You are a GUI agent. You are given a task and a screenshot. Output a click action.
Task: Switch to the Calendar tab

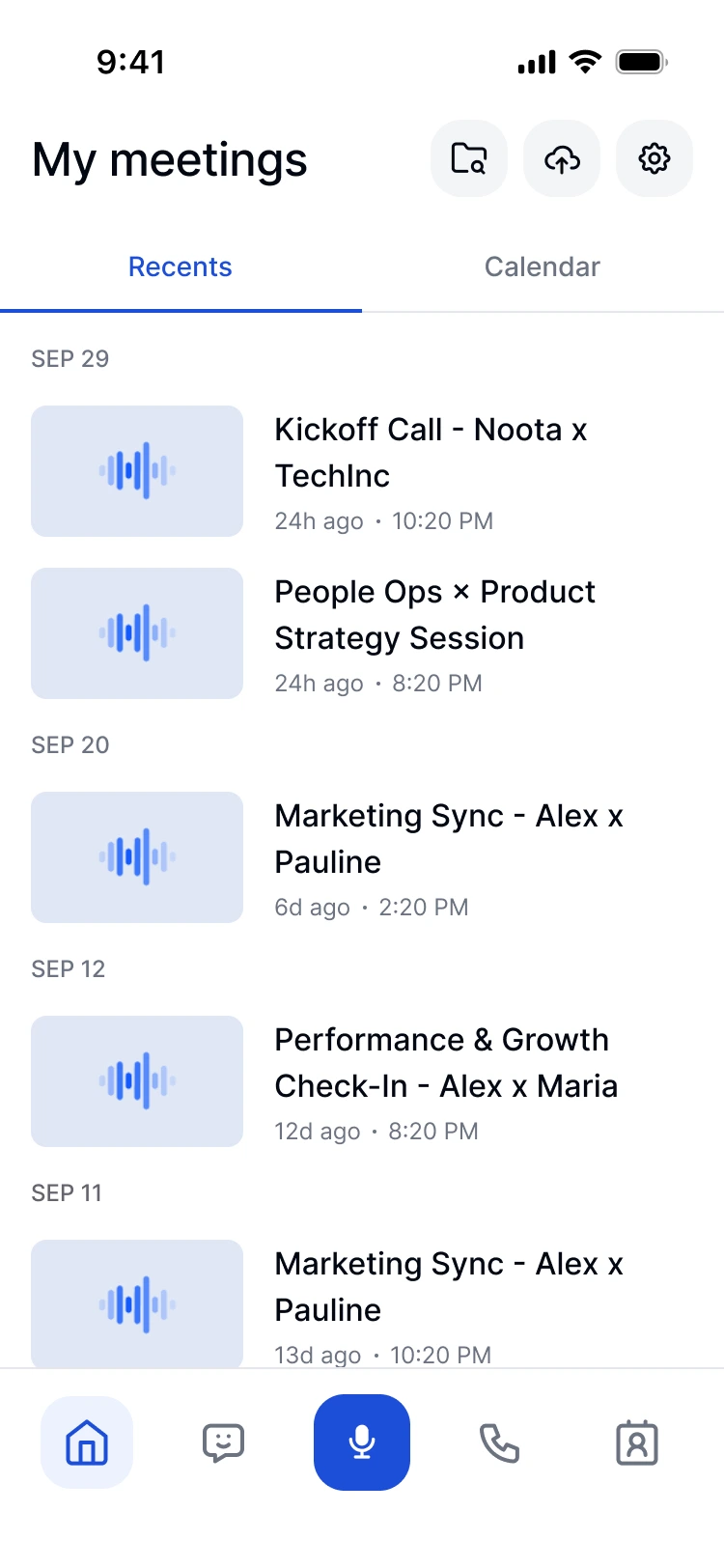click(542, 267)
